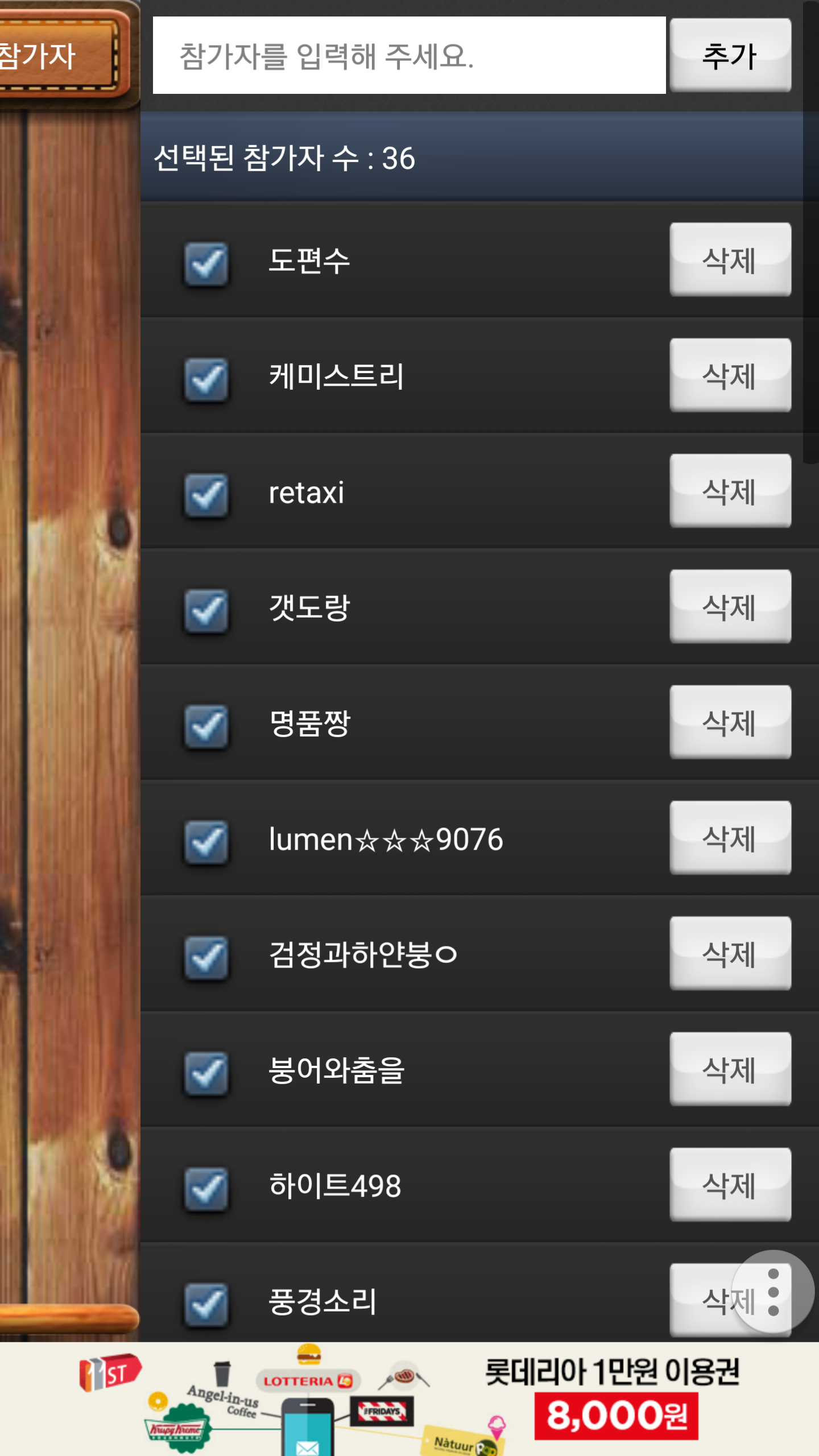
Task: Toggle the checkbox next to 케미스트리
Action: (206, 379)
